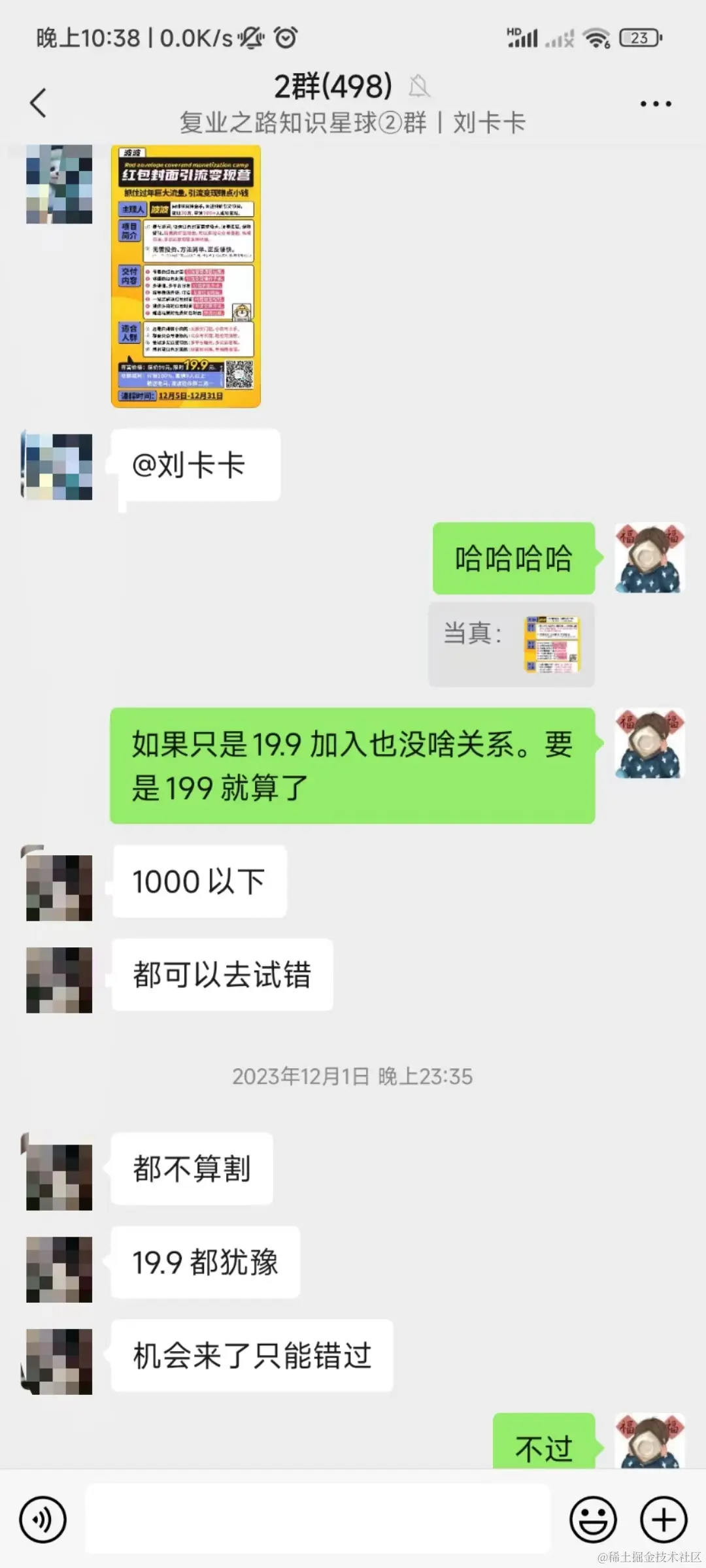Open the plus attachment menu
Image resolution: width=706 pixels, height=1568 pixels.
(x=663, y=1519)
